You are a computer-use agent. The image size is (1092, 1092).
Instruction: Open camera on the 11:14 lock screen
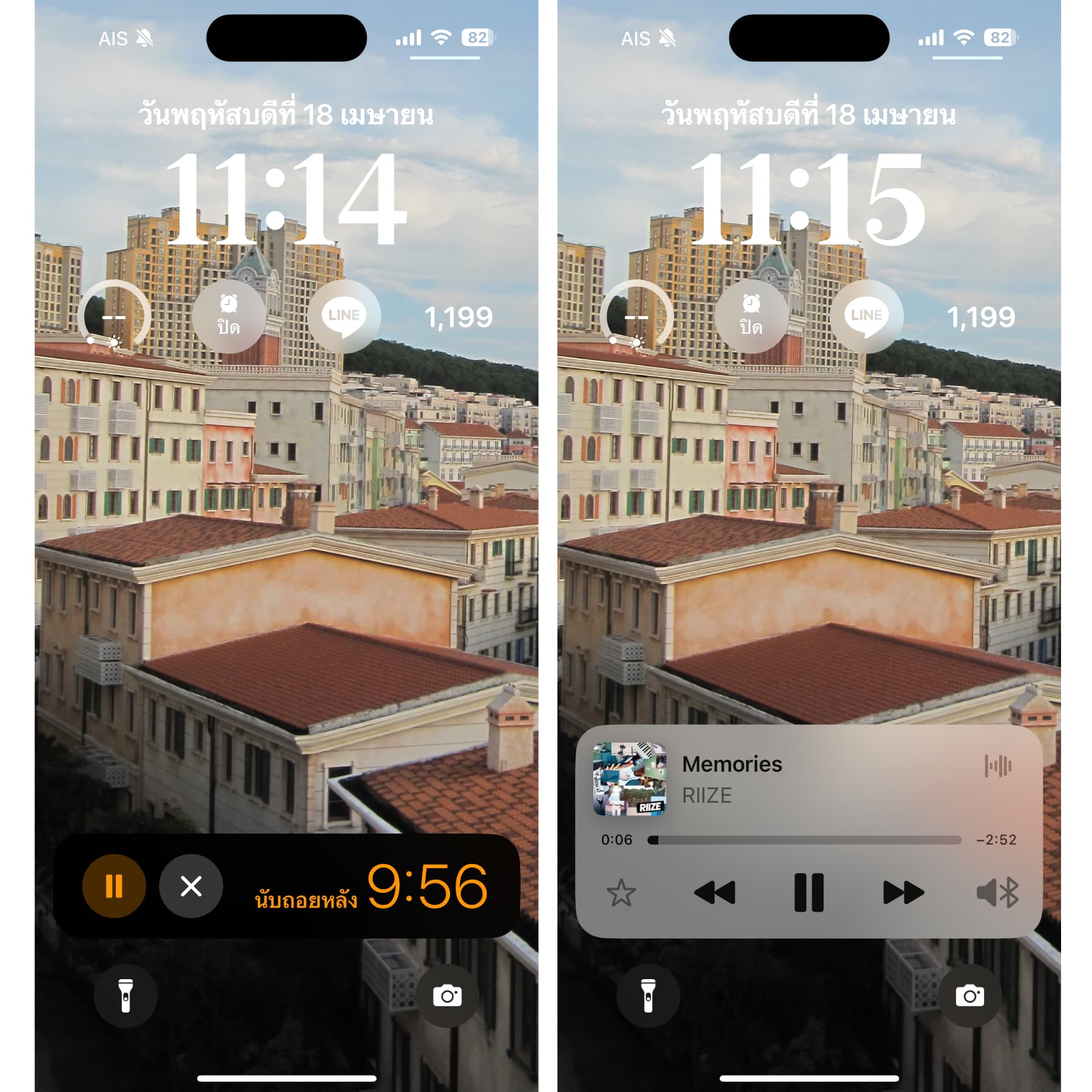(x=447, y=996)
